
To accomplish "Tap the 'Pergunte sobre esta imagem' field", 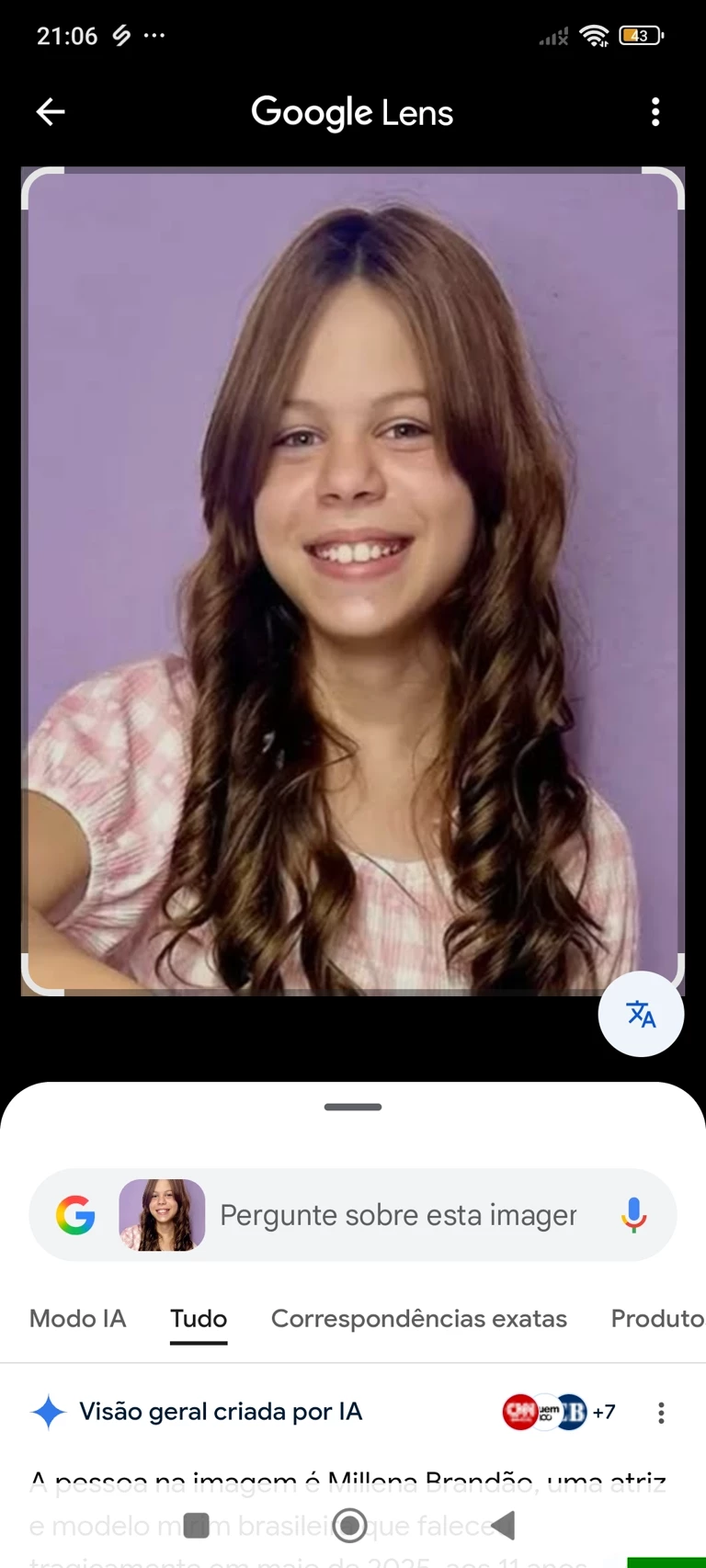I will click(x=398, y=1215).
